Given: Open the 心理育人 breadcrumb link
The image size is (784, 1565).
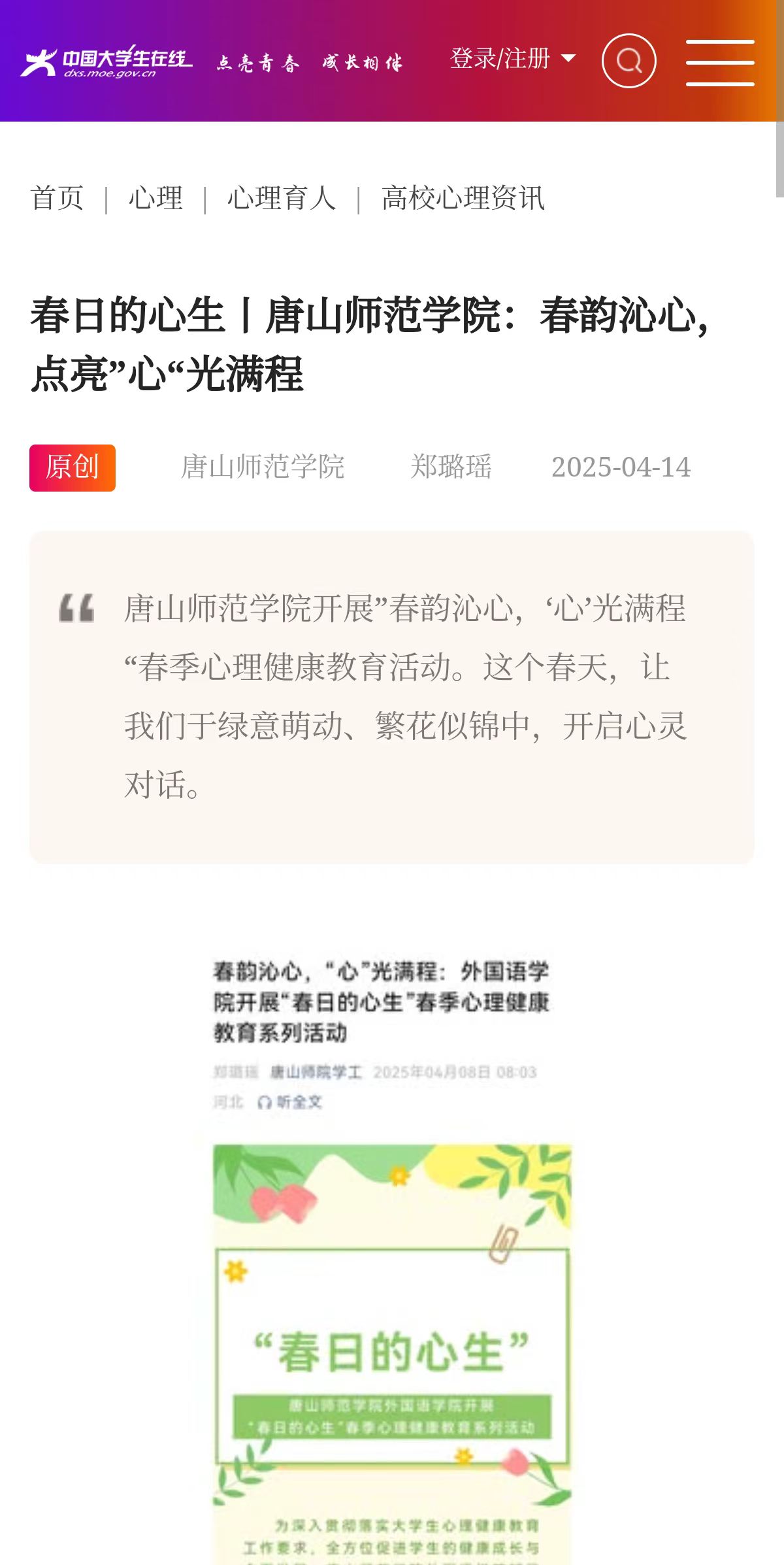Looking at the screenshot, I should coord(281,198).
